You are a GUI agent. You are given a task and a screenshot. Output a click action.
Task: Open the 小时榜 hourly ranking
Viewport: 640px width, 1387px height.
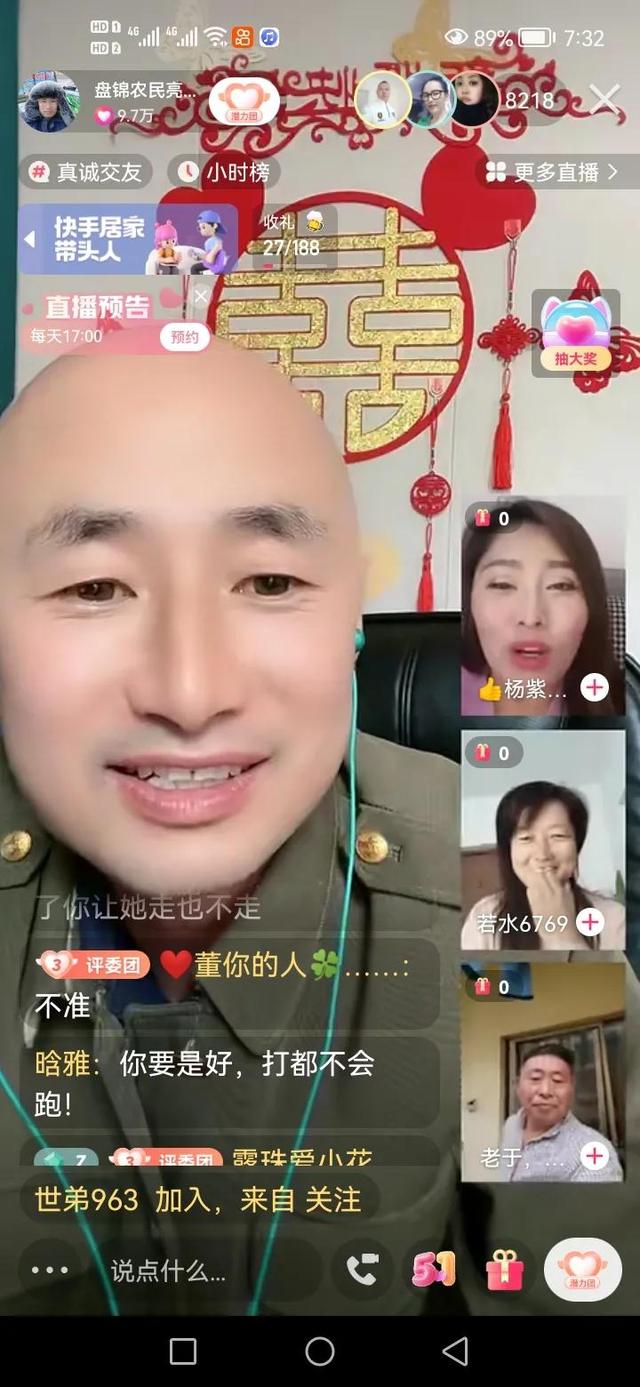[x=224, y=172]
